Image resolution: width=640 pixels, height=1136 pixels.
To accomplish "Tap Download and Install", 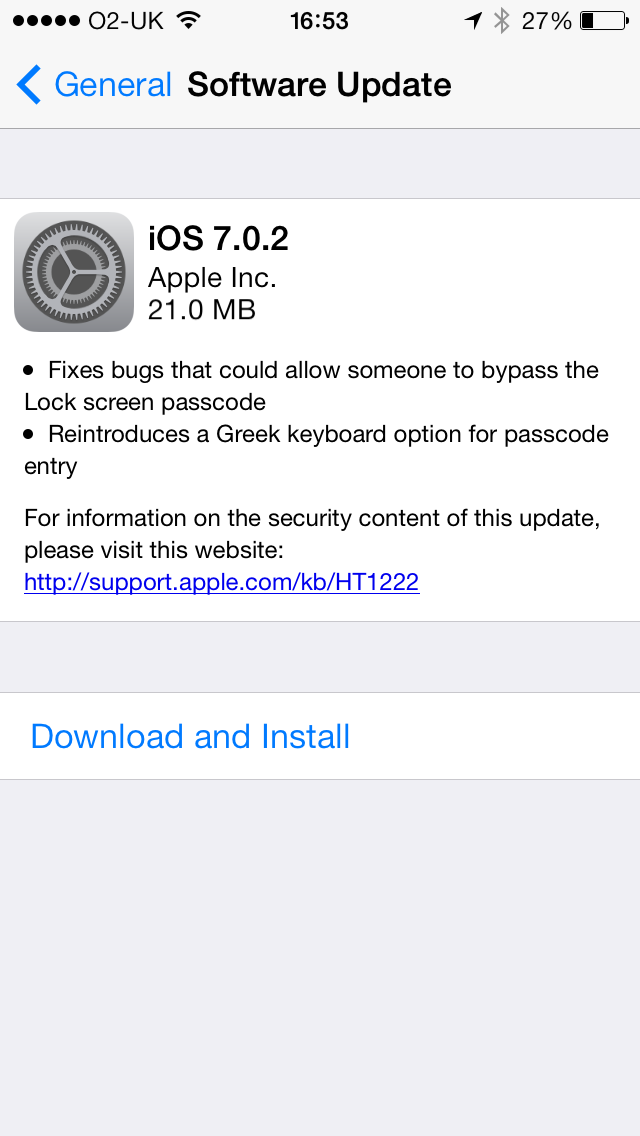I will pyautogui.click(x=190, y=737).
